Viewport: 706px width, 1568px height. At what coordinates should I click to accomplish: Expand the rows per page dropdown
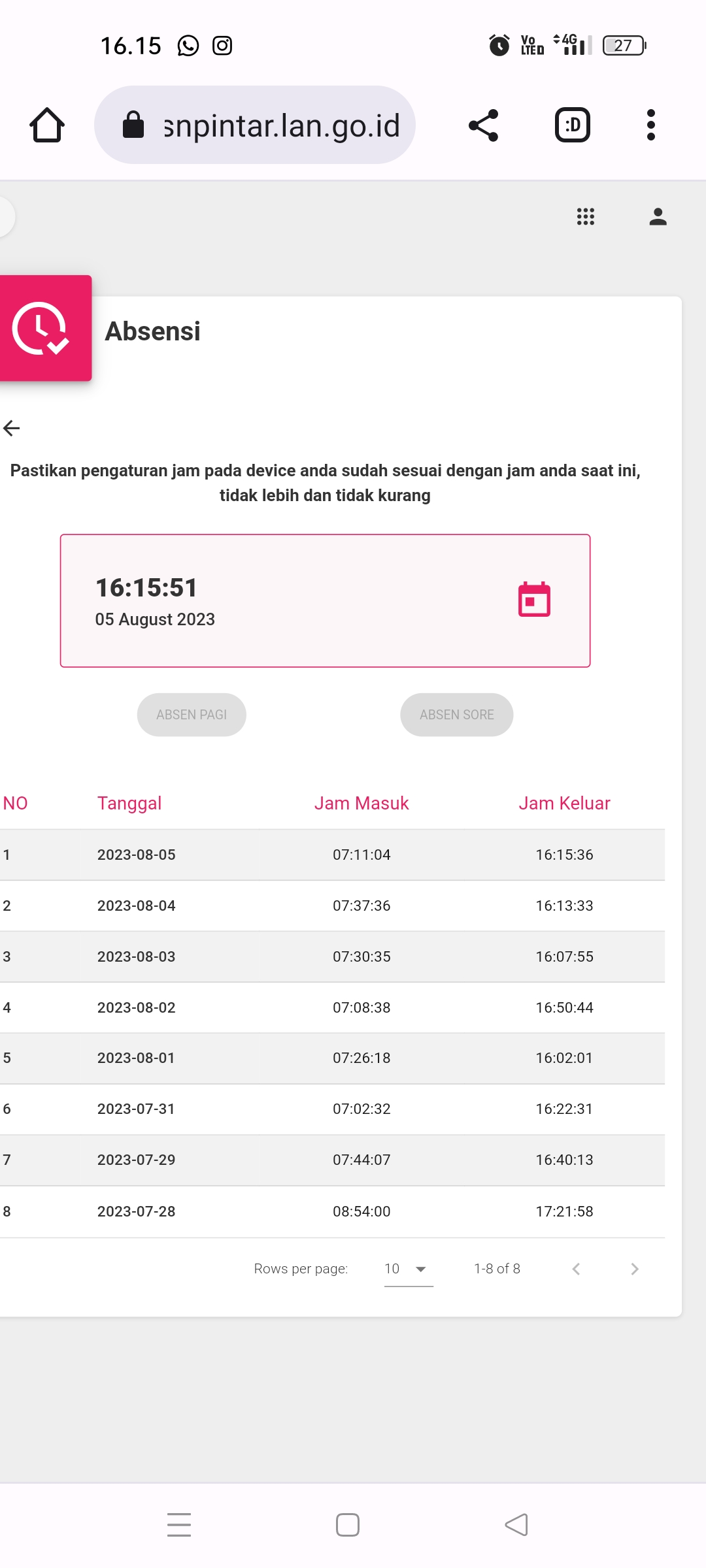[409, 1269]
